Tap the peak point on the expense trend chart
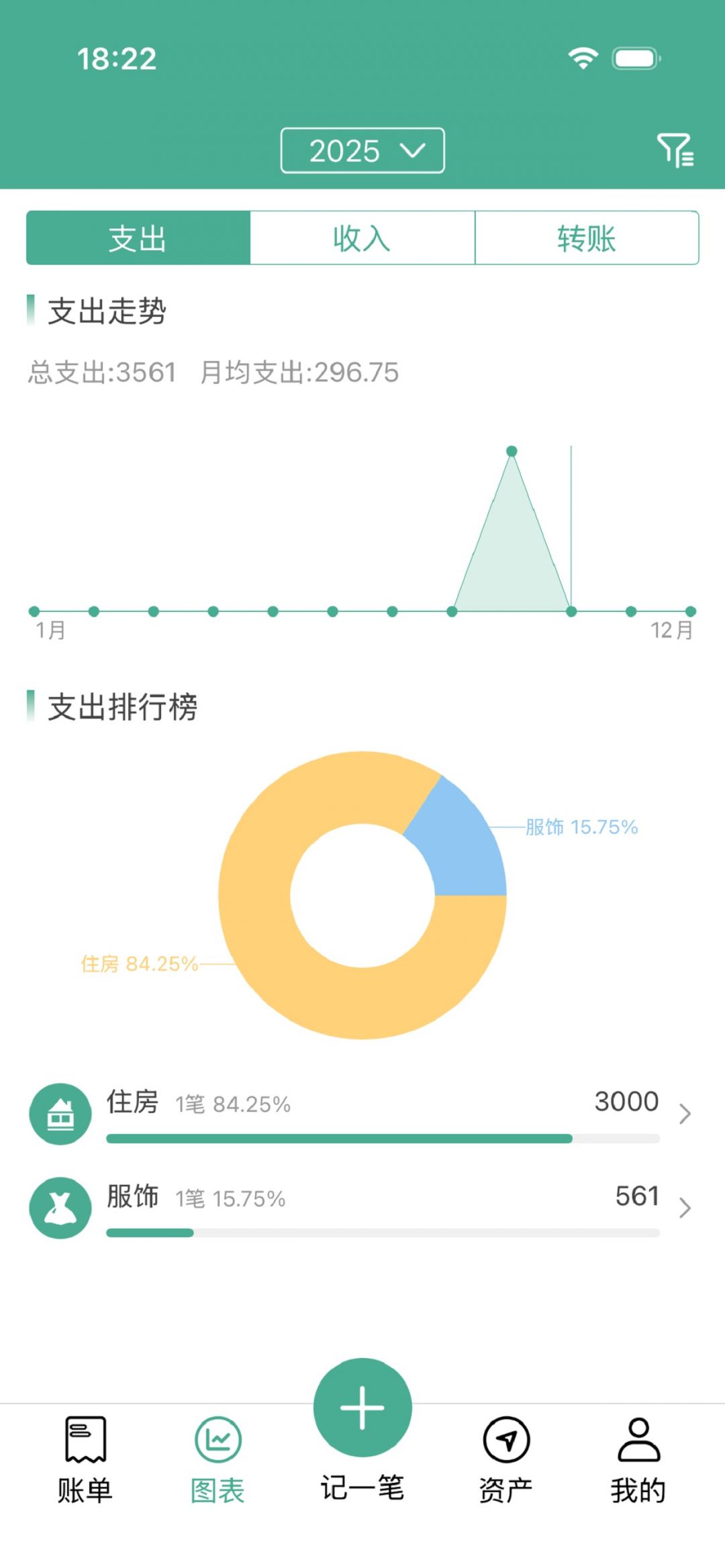Screen dimensions: 725x1568 (512, 451)
